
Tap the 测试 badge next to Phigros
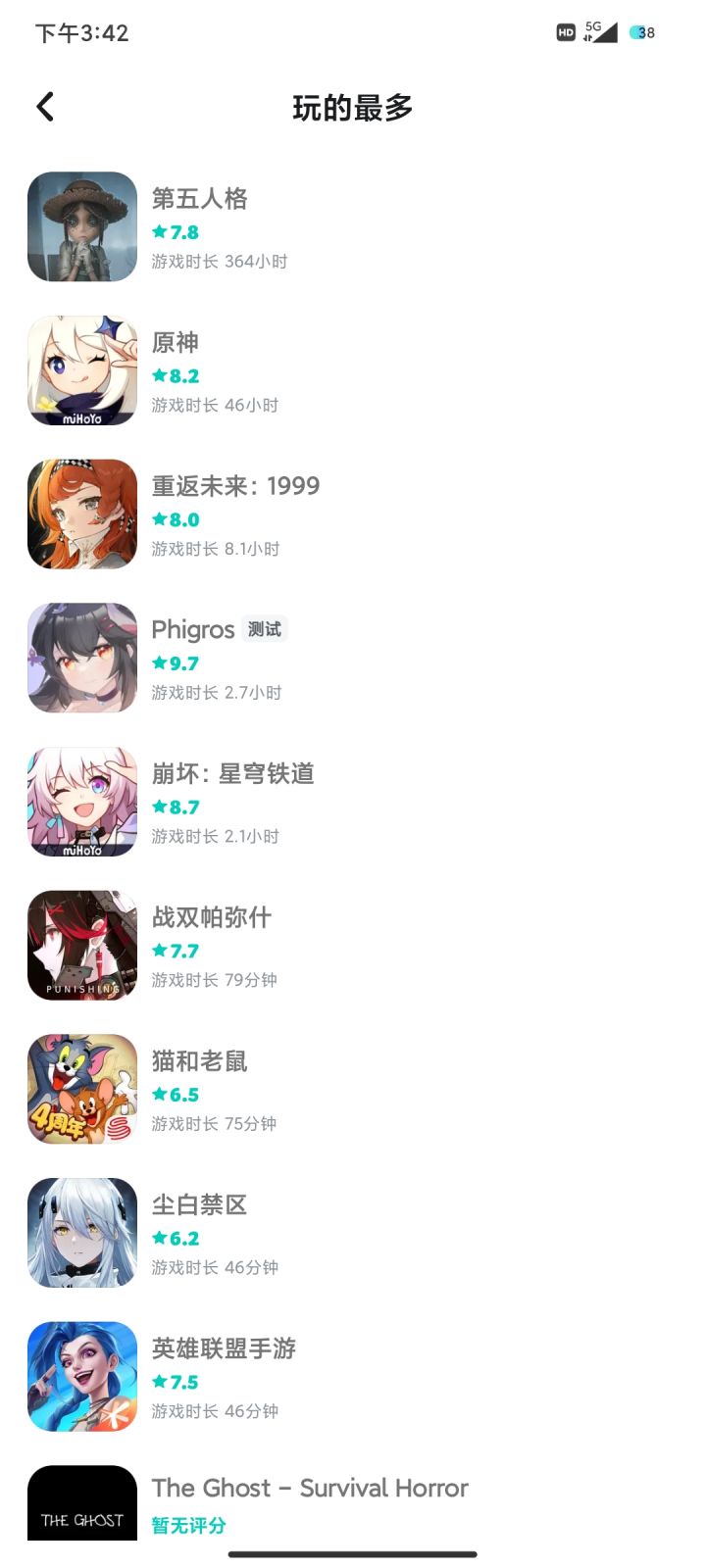pyautogui.click(x=263, y=629)
